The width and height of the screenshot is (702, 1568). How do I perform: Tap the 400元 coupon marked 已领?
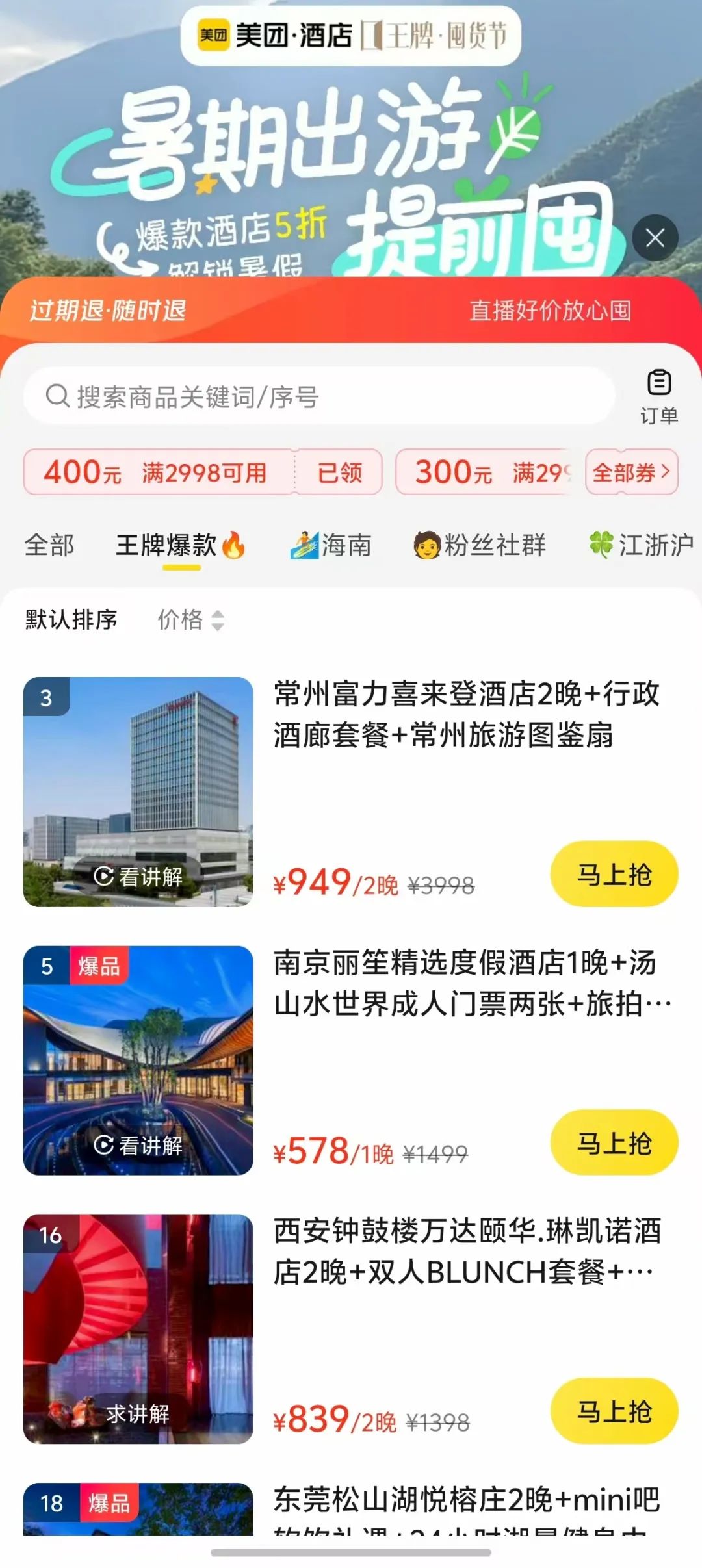[x=202, y=472]
